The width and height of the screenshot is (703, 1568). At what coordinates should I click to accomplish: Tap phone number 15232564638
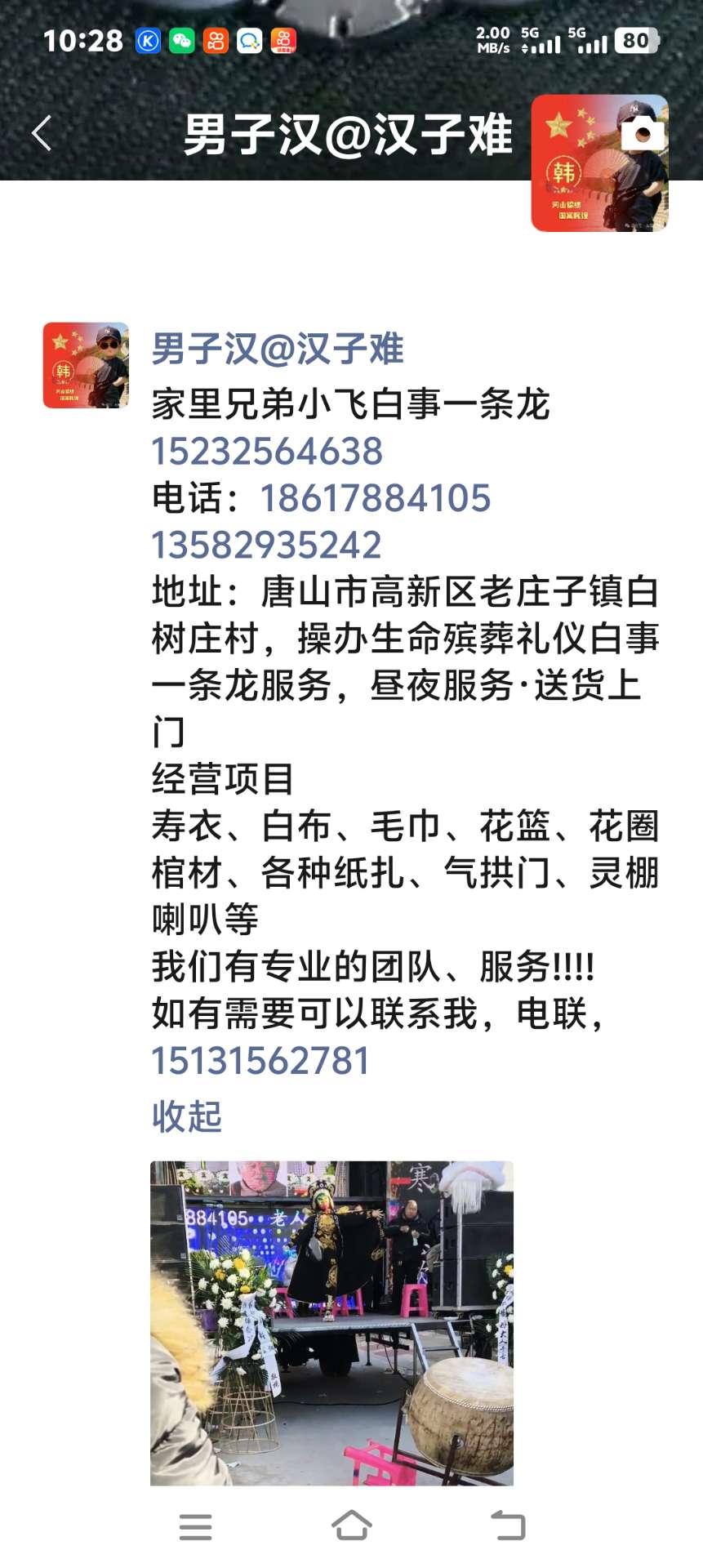[x=267, y=452]
